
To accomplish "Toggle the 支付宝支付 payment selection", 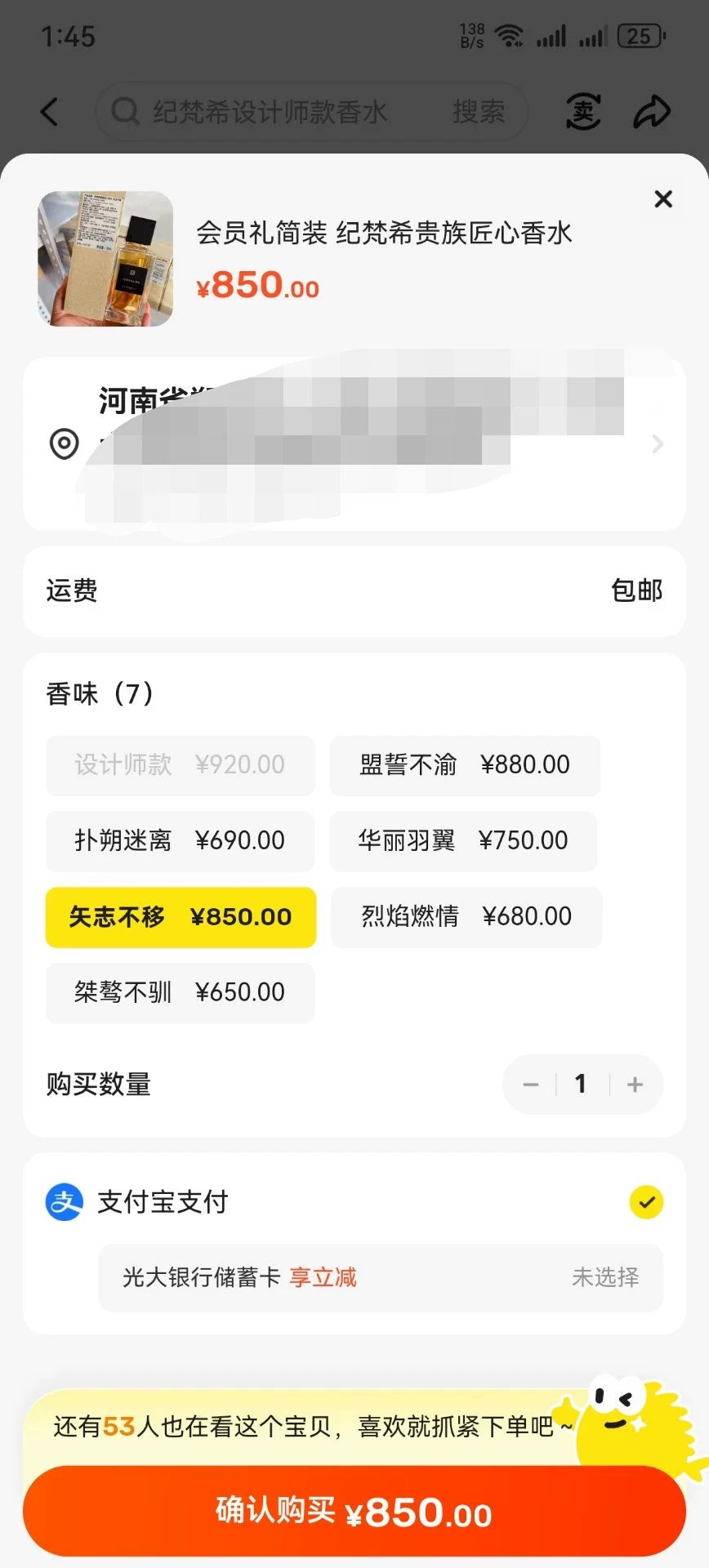I will click(x=646, y=1202).
